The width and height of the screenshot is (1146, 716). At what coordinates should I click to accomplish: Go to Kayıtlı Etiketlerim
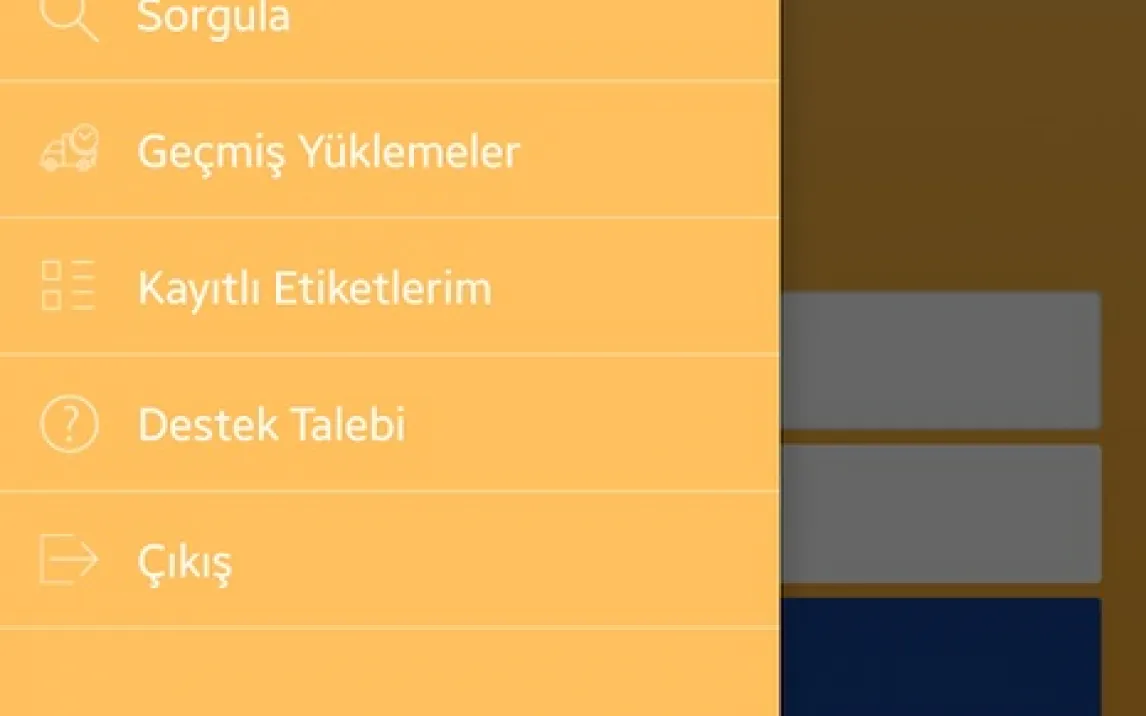(x=314, y=288)
